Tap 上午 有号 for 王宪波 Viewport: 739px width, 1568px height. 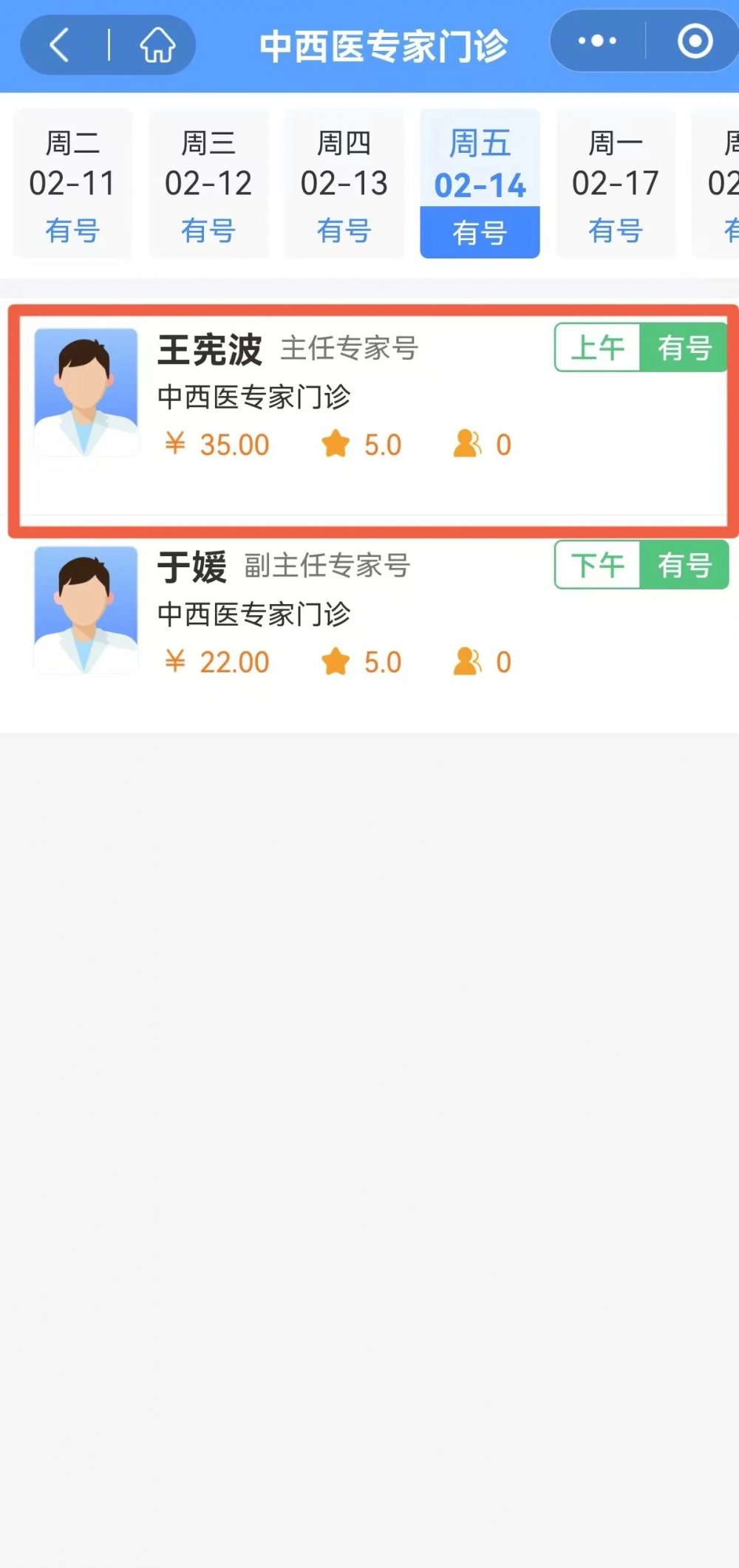coord(641,348)
